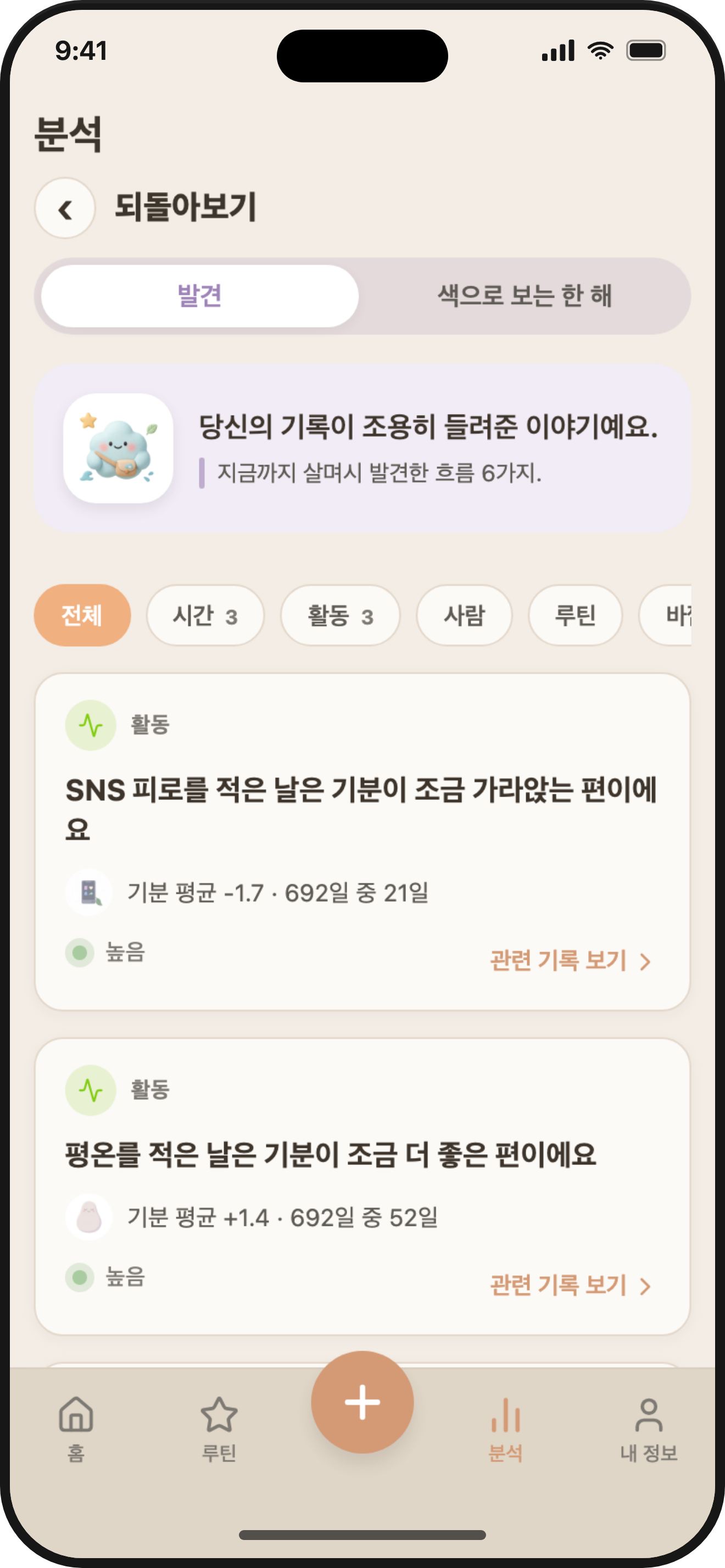The image size is (725, 1568).
Task: Open the 평온 insight card
Action: [362, 1186]
